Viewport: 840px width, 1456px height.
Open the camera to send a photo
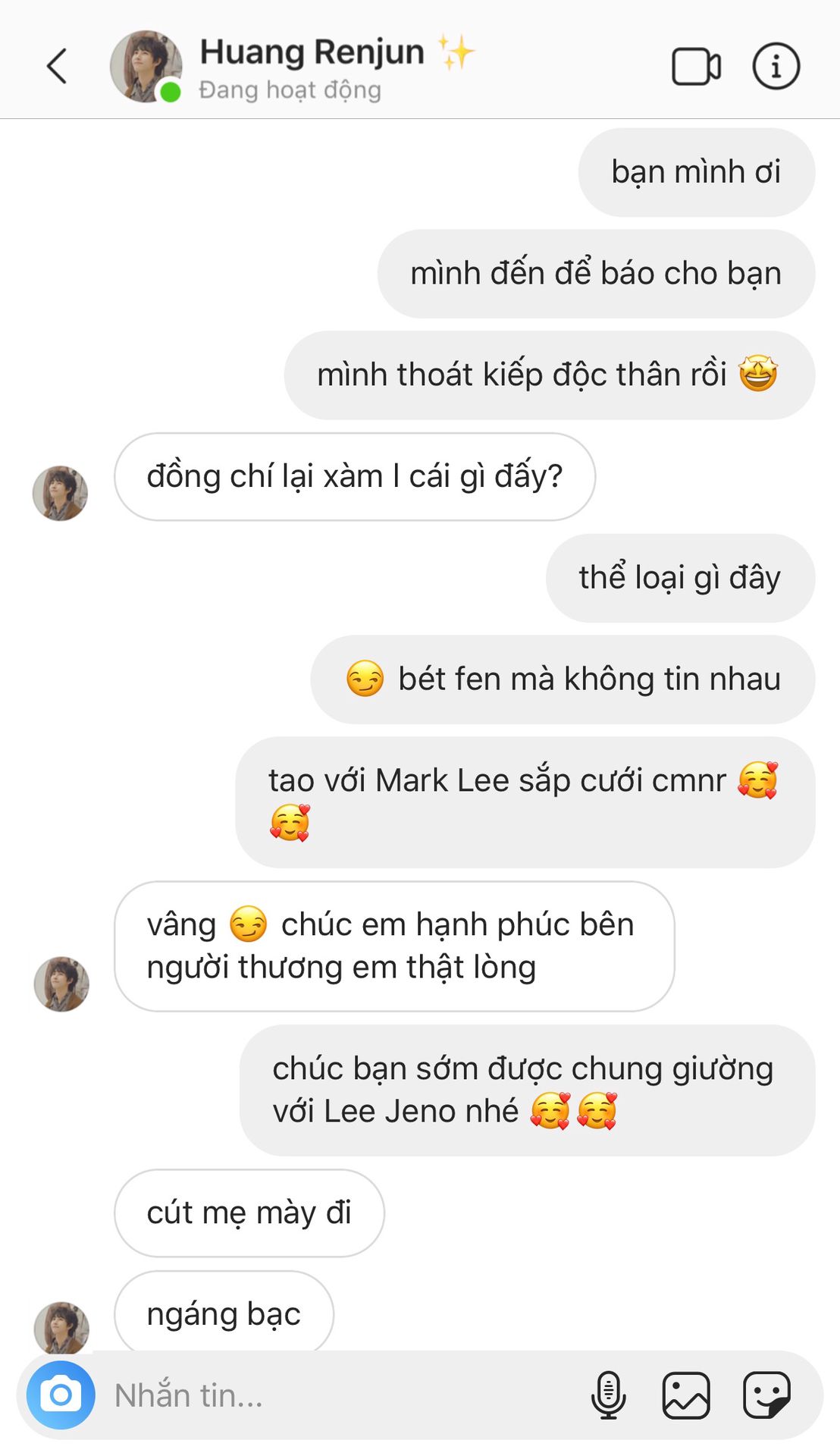[x=61, y=1395]
